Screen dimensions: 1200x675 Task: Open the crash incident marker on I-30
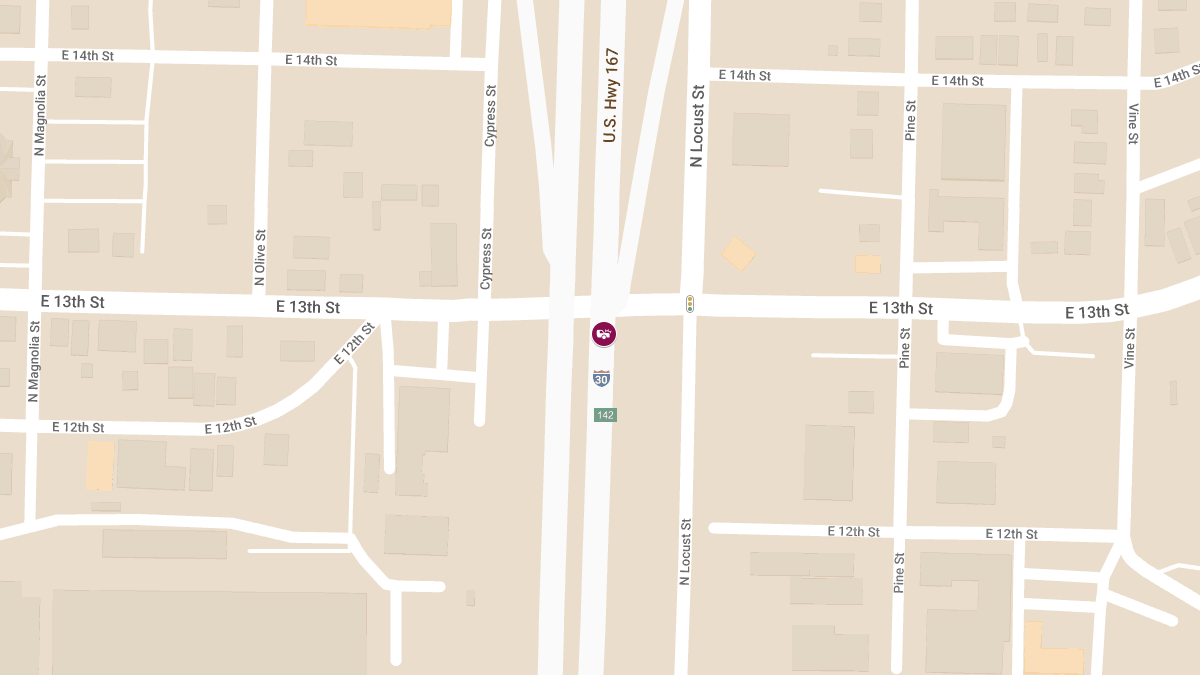pos(603,334)
